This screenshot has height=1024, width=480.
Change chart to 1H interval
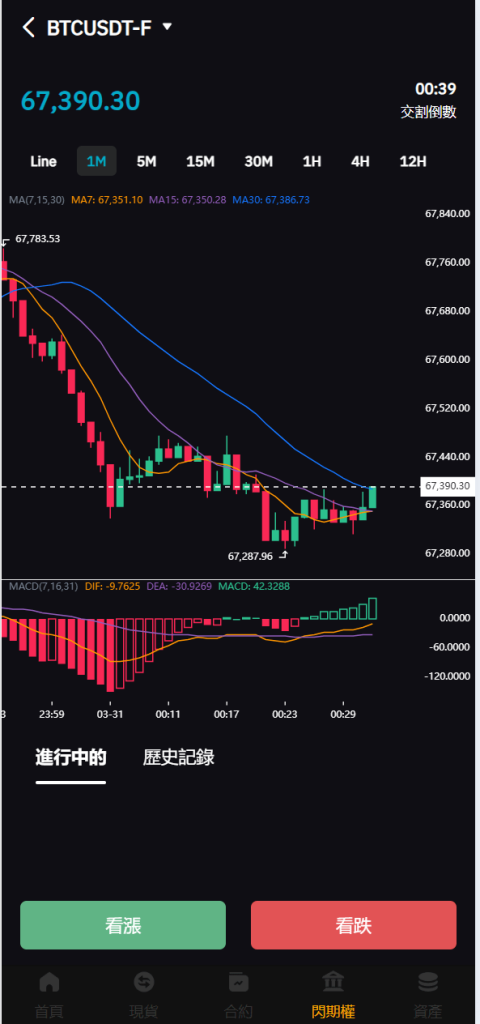pyautogui.click(x=312, y=161)
